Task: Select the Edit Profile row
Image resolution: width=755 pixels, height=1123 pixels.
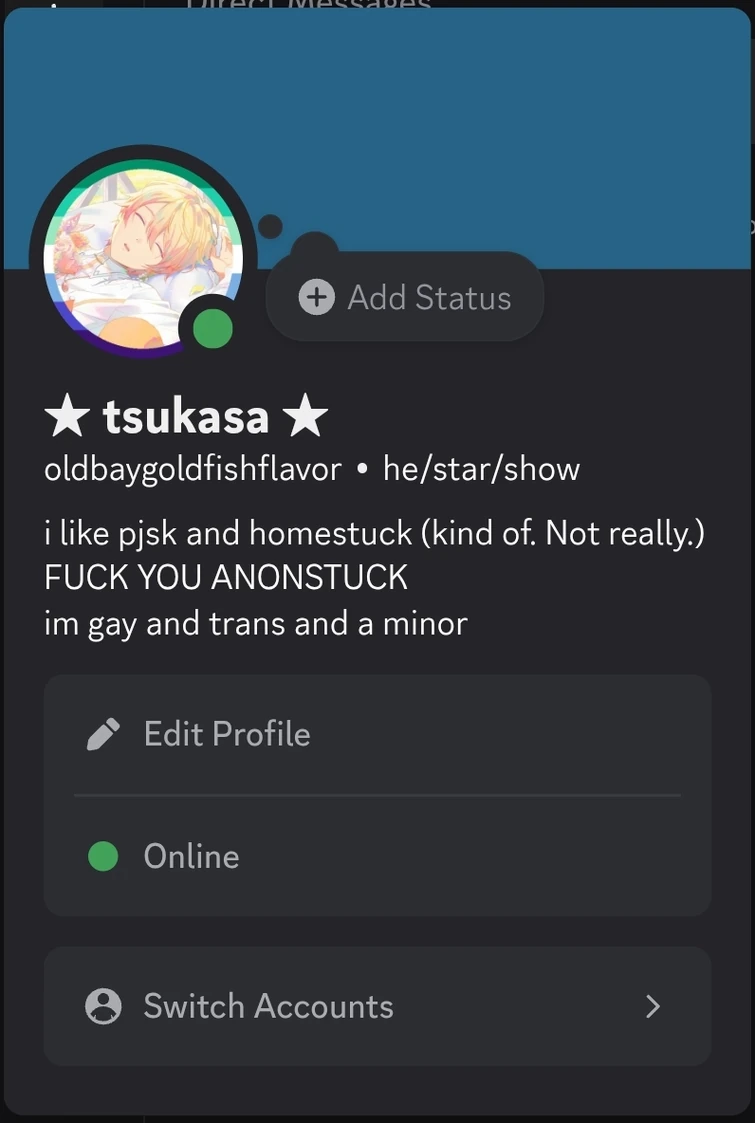Action: [x=376, y=733]
